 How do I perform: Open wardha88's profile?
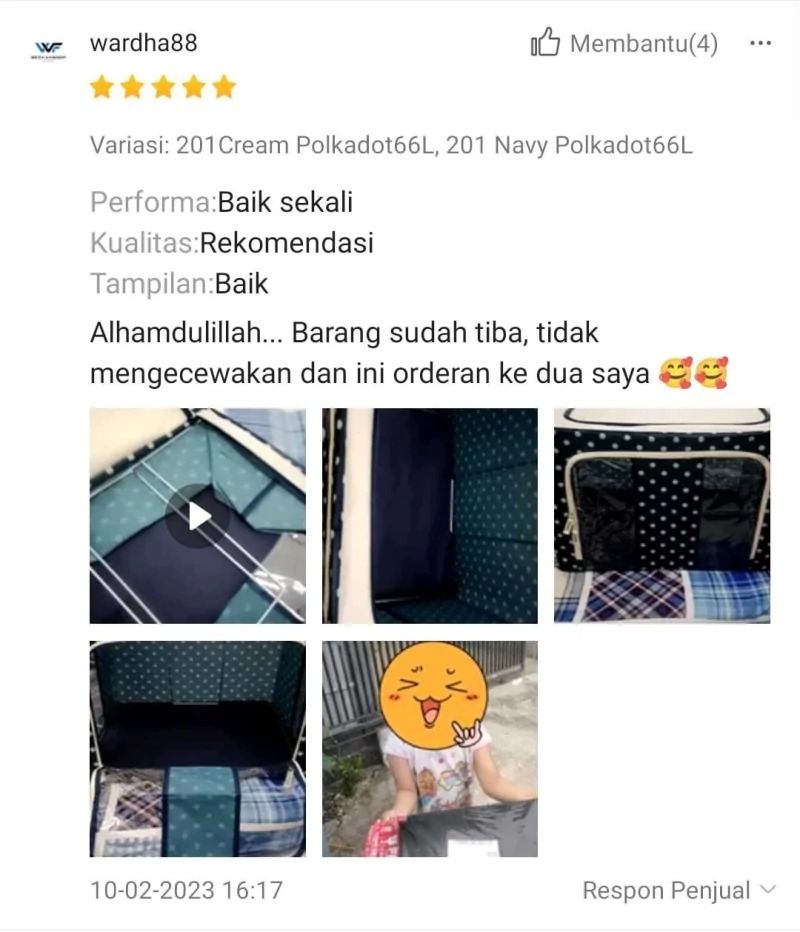143,43
